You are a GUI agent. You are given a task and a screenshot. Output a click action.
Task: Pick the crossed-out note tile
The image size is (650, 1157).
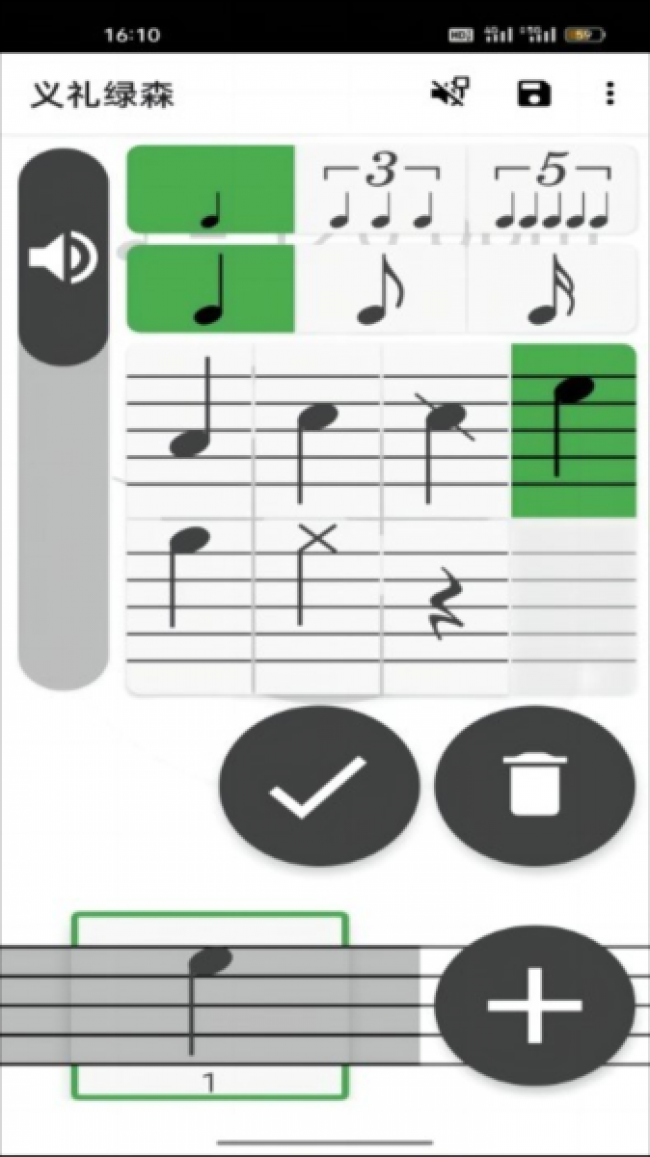[x=445, y=432]
